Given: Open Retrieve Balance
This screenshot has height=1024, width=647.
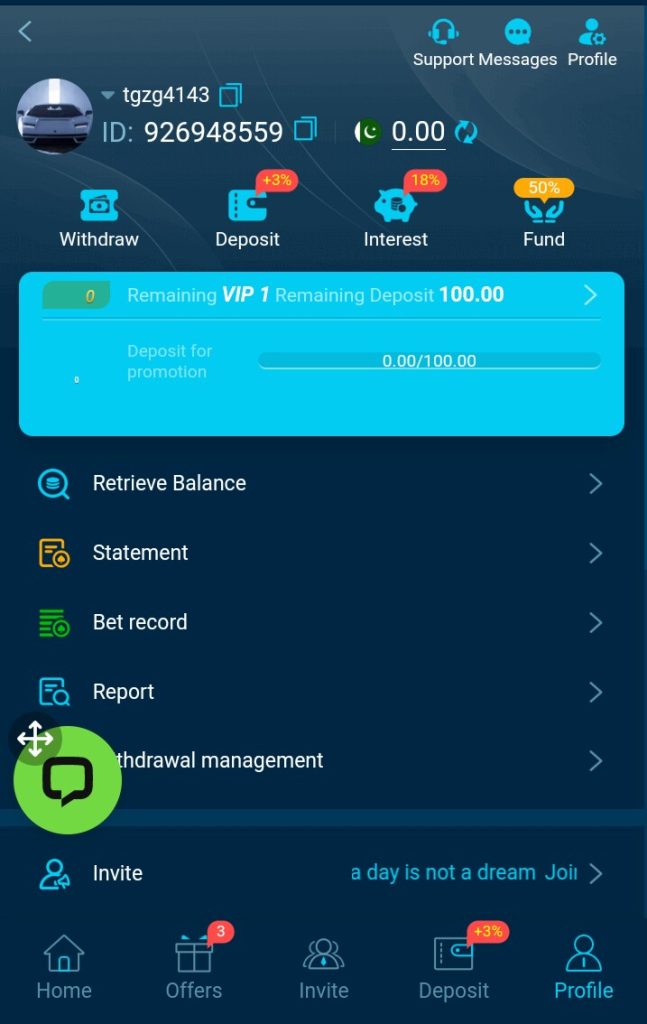Looking at the screenshot, I should pyautogui.click(x=321, y=484).
